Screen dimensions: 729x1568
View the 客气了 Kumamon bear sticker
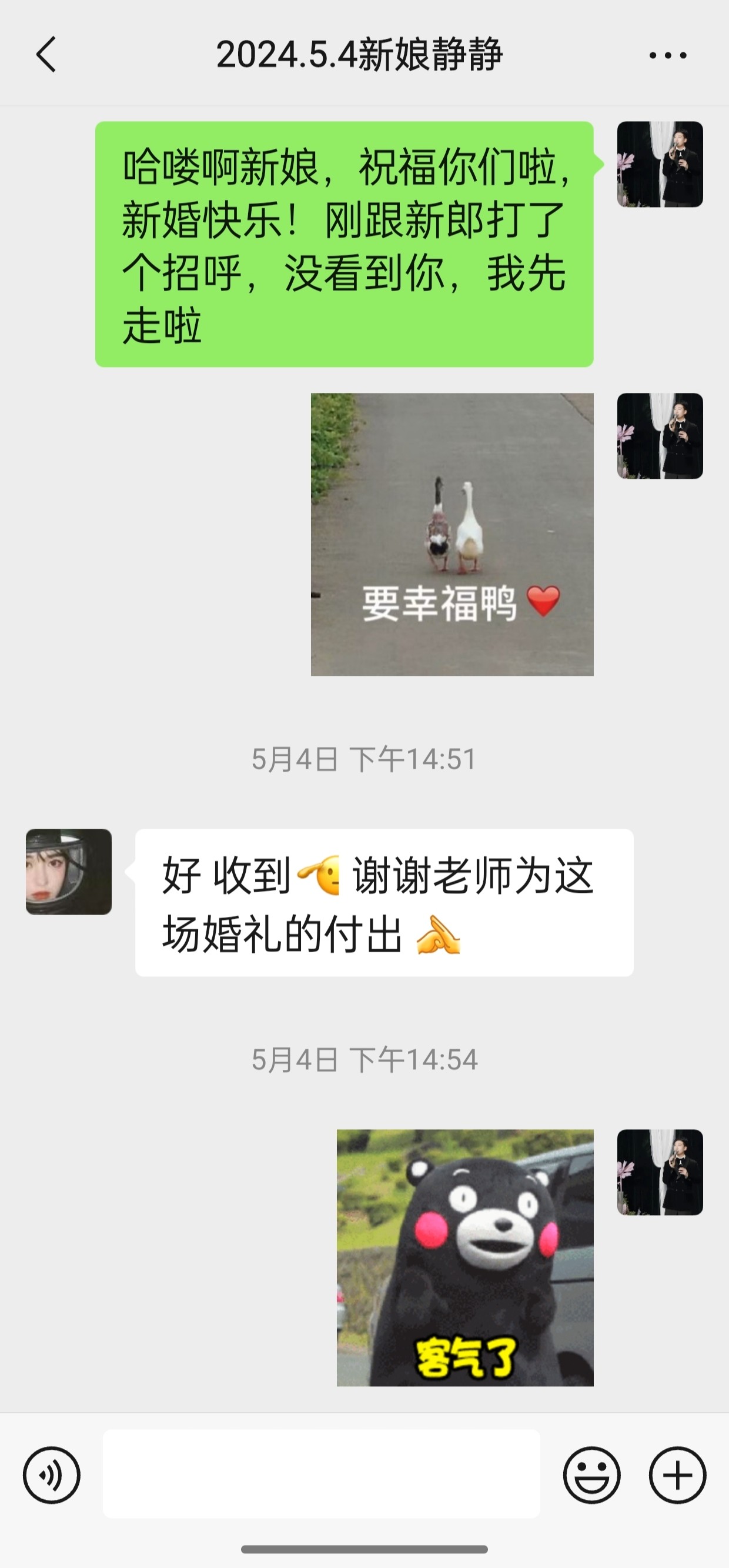pos(466,1258)
